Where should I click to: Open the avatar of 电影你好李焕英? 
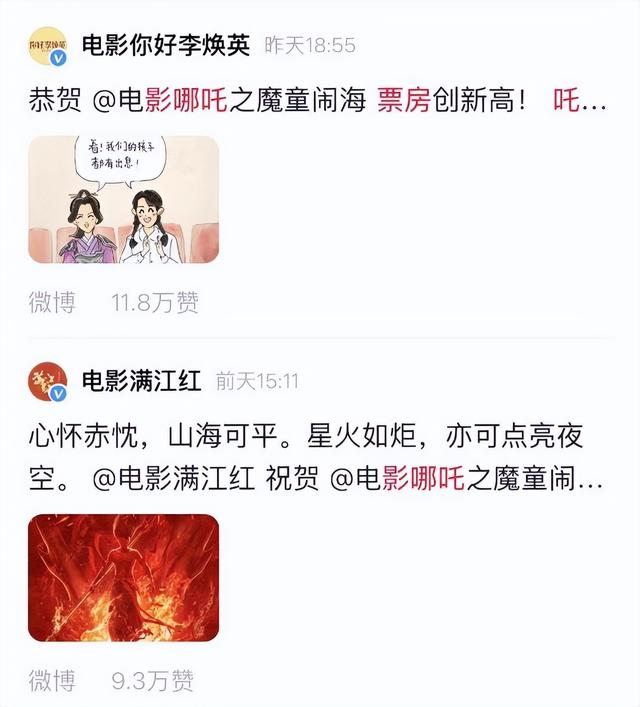tap(47, 46)
